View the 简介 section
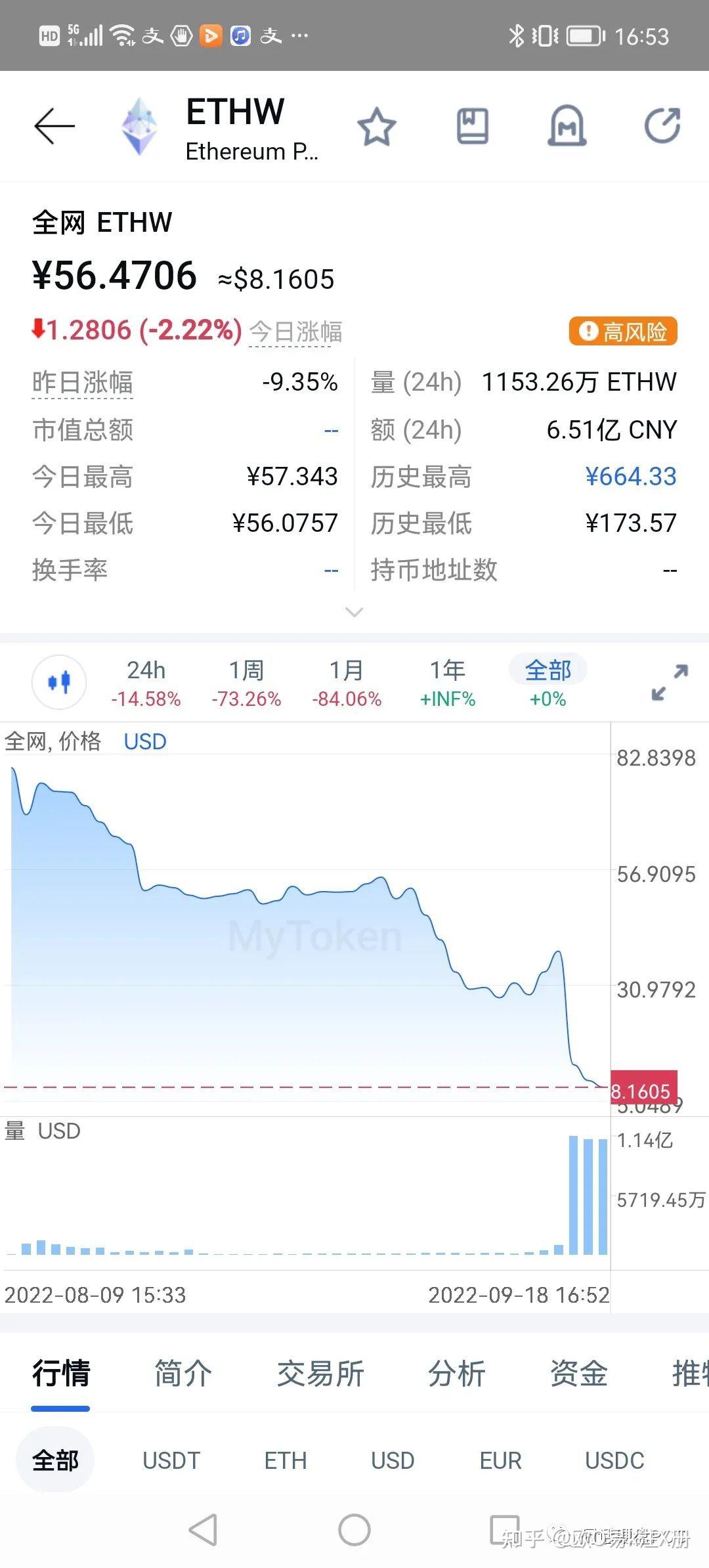The width and height of the screenshot is (709, 1568). [183, 1372]
